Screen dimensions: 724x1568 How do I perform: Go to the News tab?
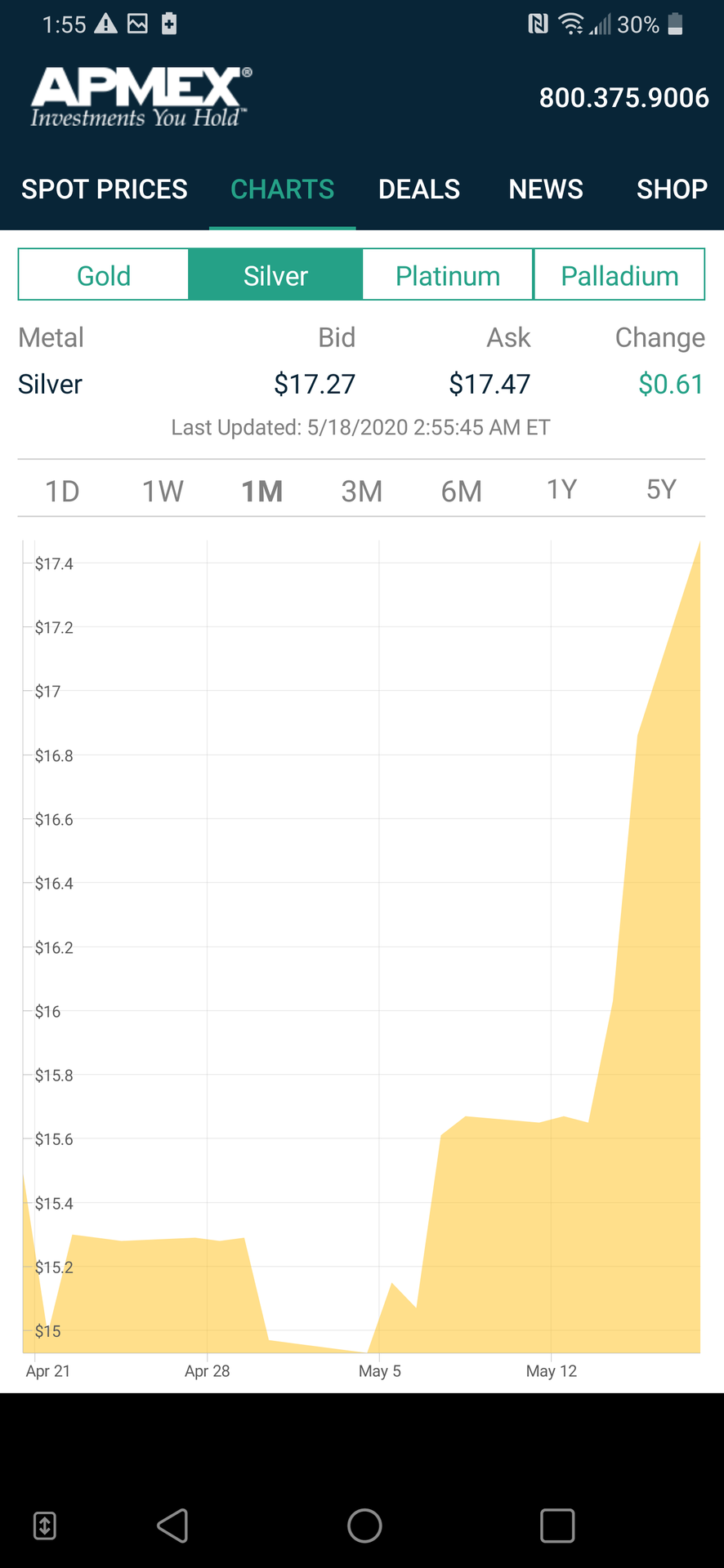[x=546, y=189]
